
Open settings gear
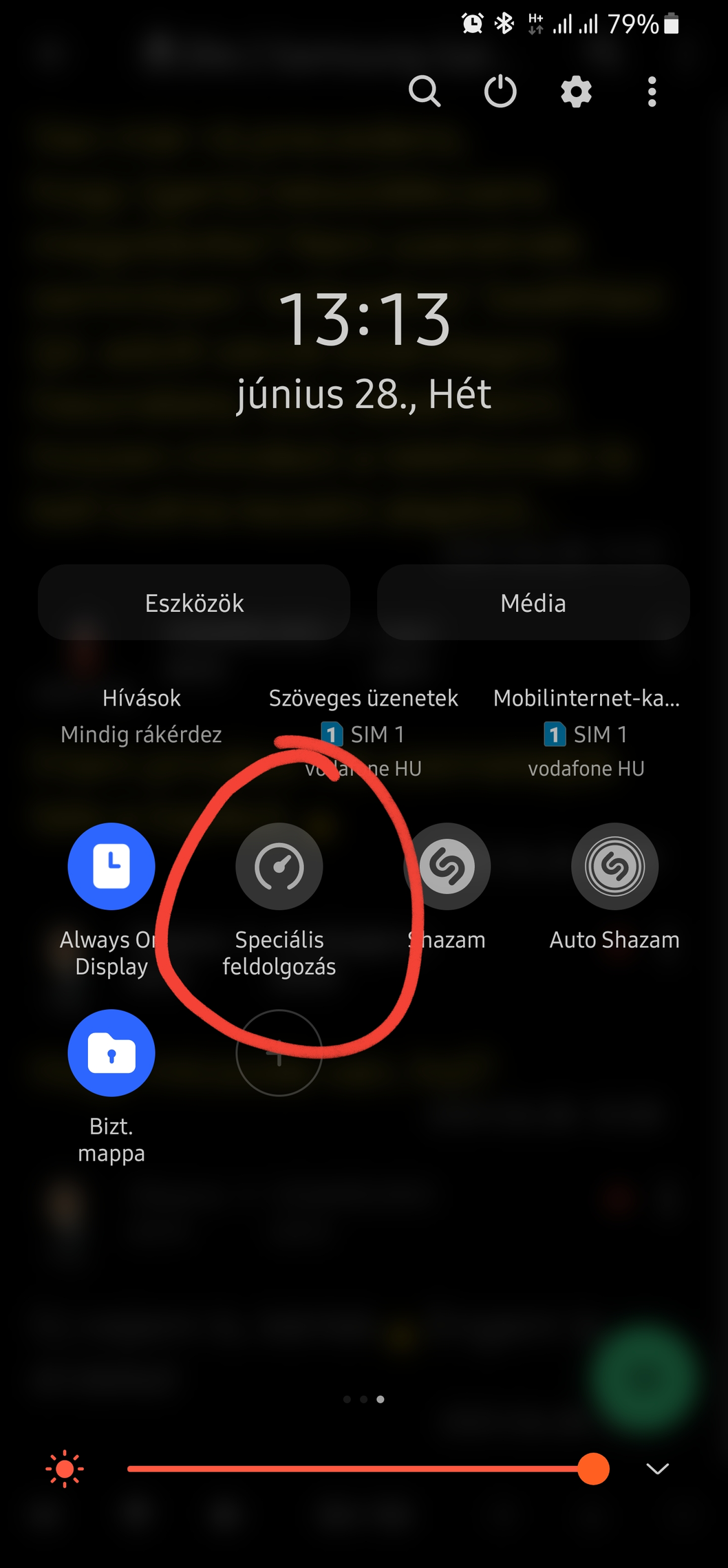pos(576,91)
